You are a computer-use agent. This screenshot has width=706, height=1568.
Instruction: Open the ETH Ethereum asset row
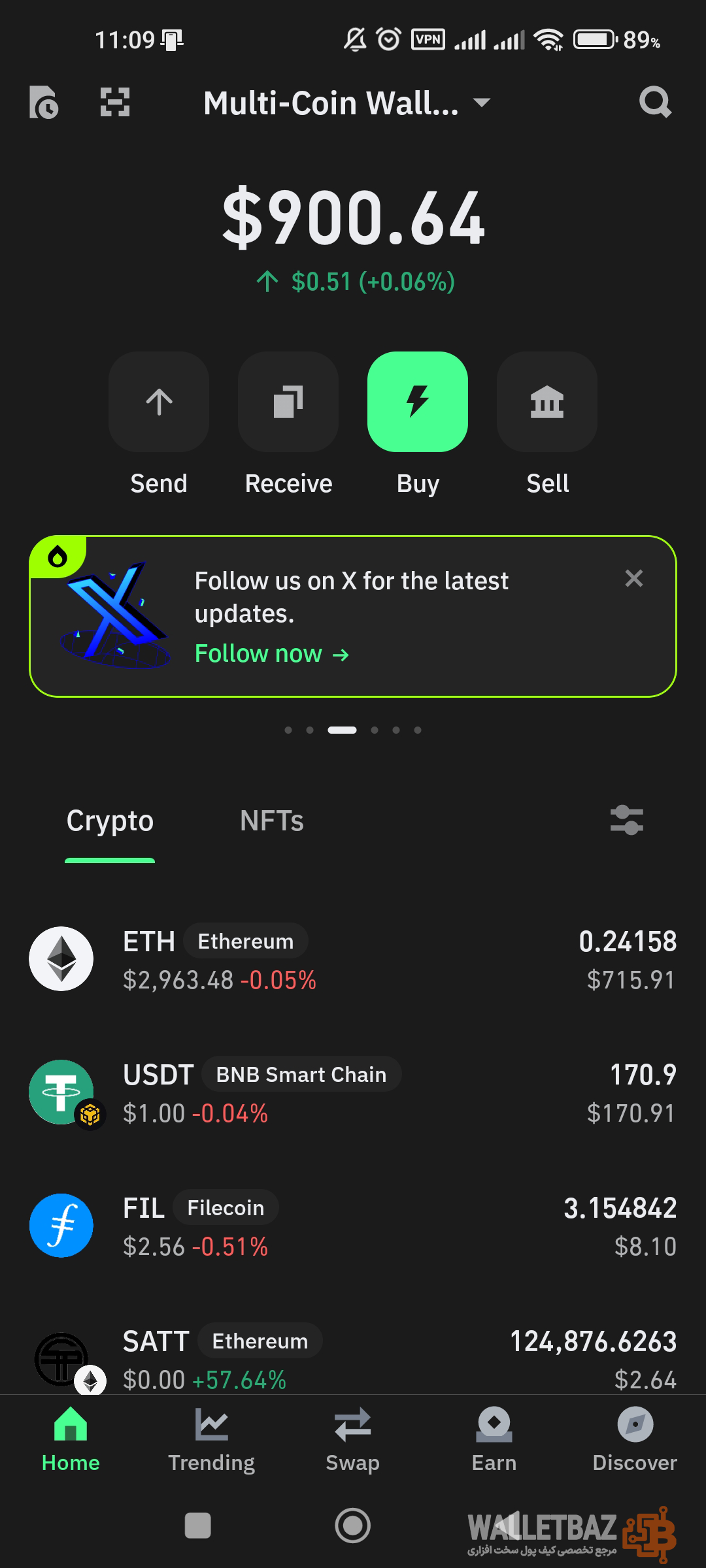[x=353, y=960]
